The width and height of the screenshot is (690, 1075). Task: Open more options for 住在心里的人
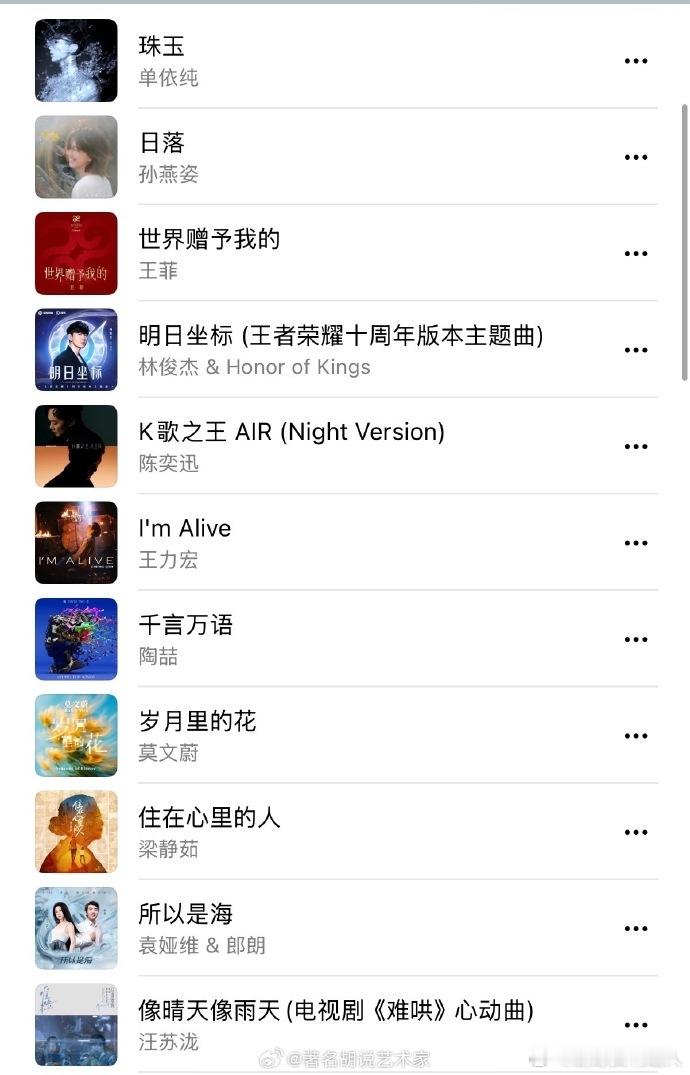pos(636,832)
